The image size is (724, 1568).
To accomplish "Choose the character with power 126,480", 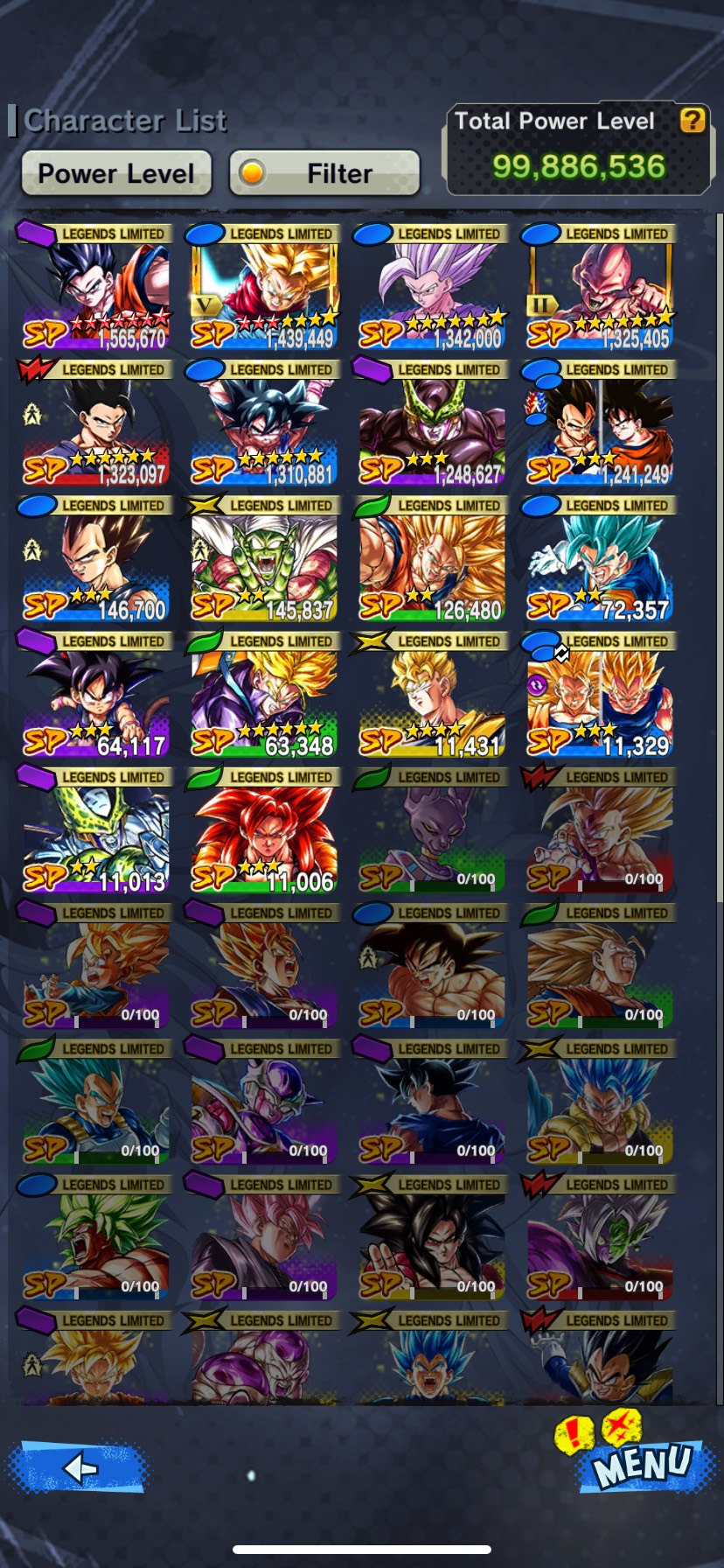I will point(431,559).
